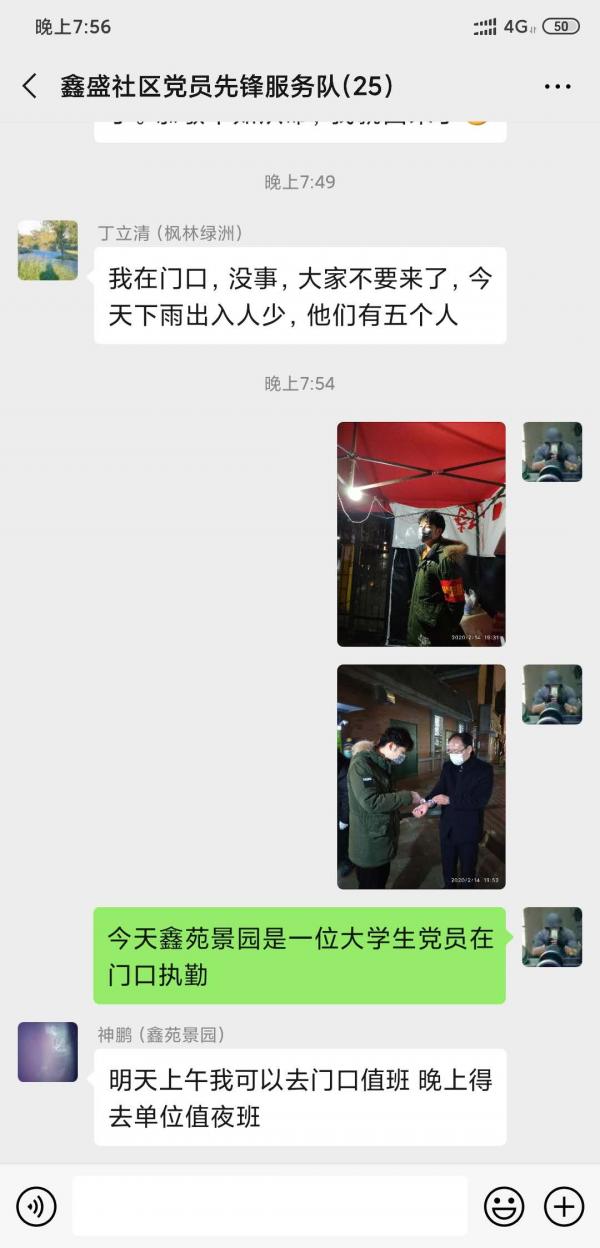Switch to voice message input
The width and height of the screenshot is (600, 1248).
[36, 1206]
